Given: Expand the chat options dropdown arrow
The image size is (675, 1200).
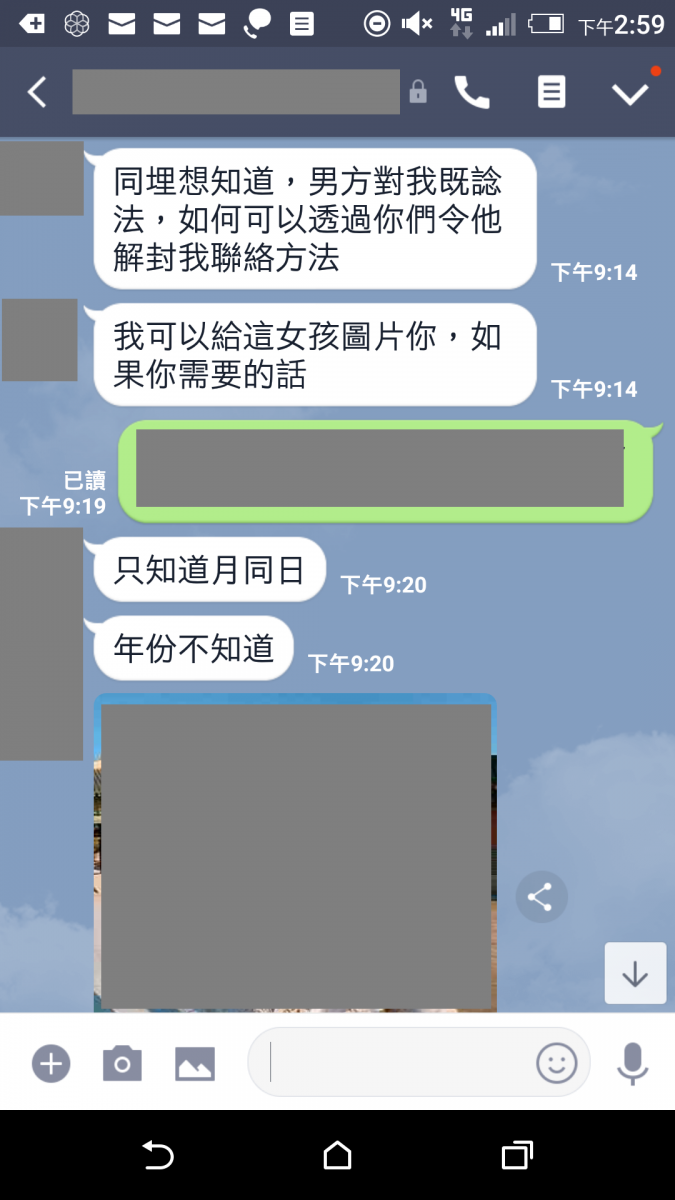Looking at the screenshot, I should click(x=630, y=93).
